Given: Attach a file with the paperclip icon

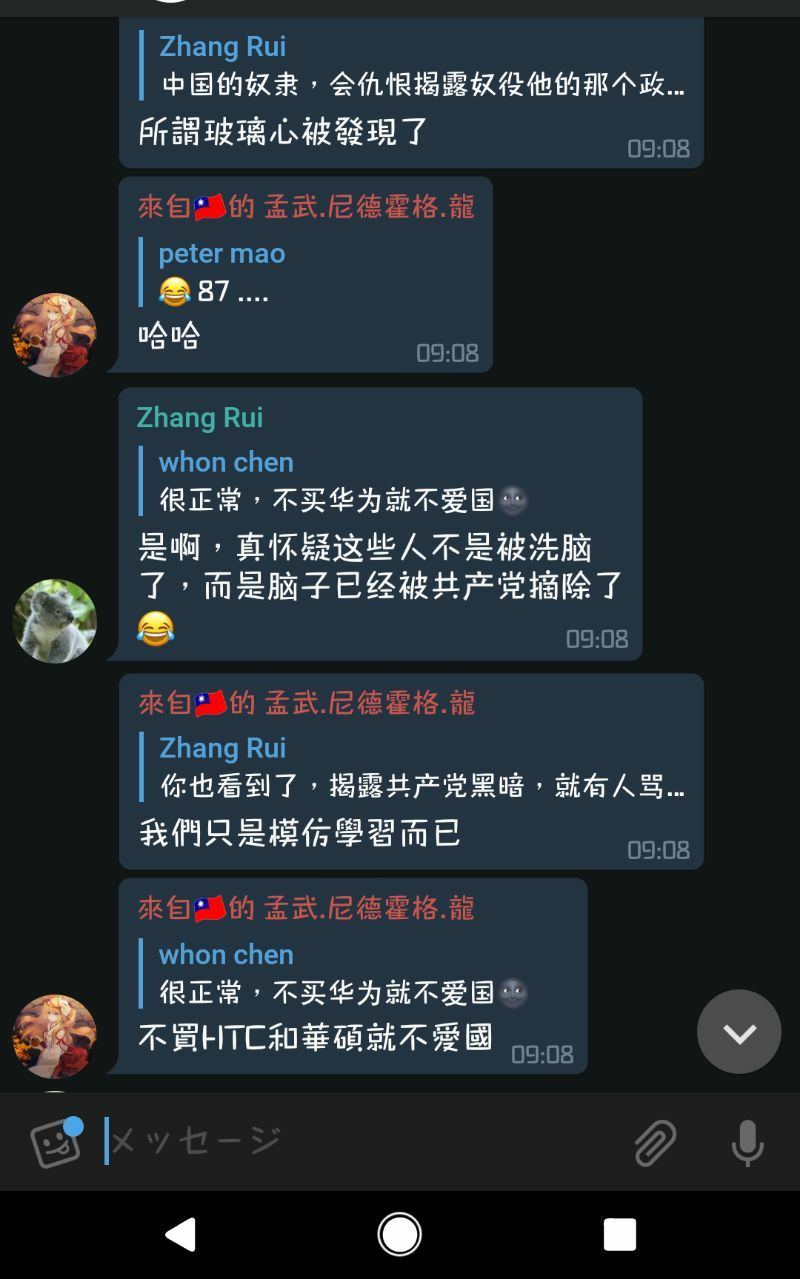Looking at the screenshot, I should (655, 1142).
